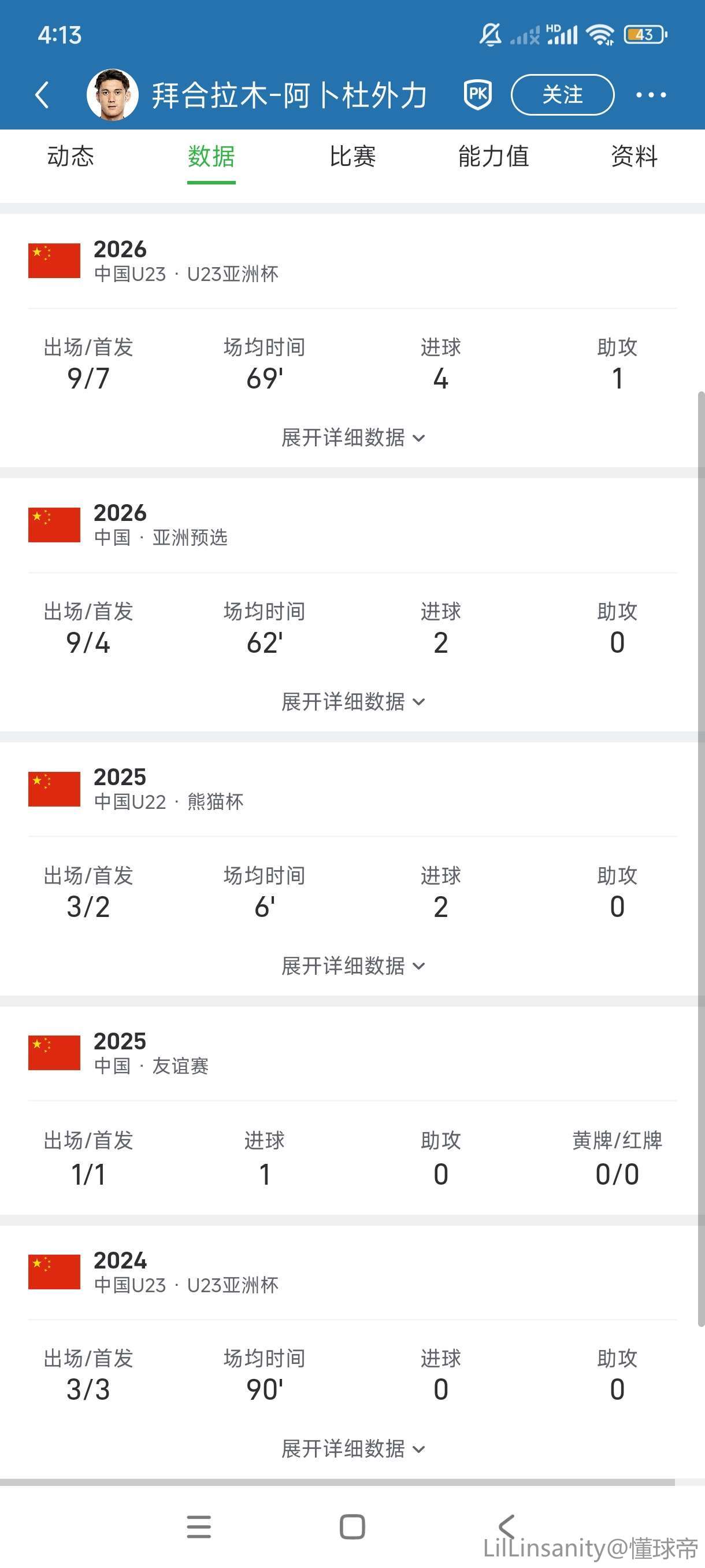
Task: Open the 能力值 tab
Action: [493, 157]
